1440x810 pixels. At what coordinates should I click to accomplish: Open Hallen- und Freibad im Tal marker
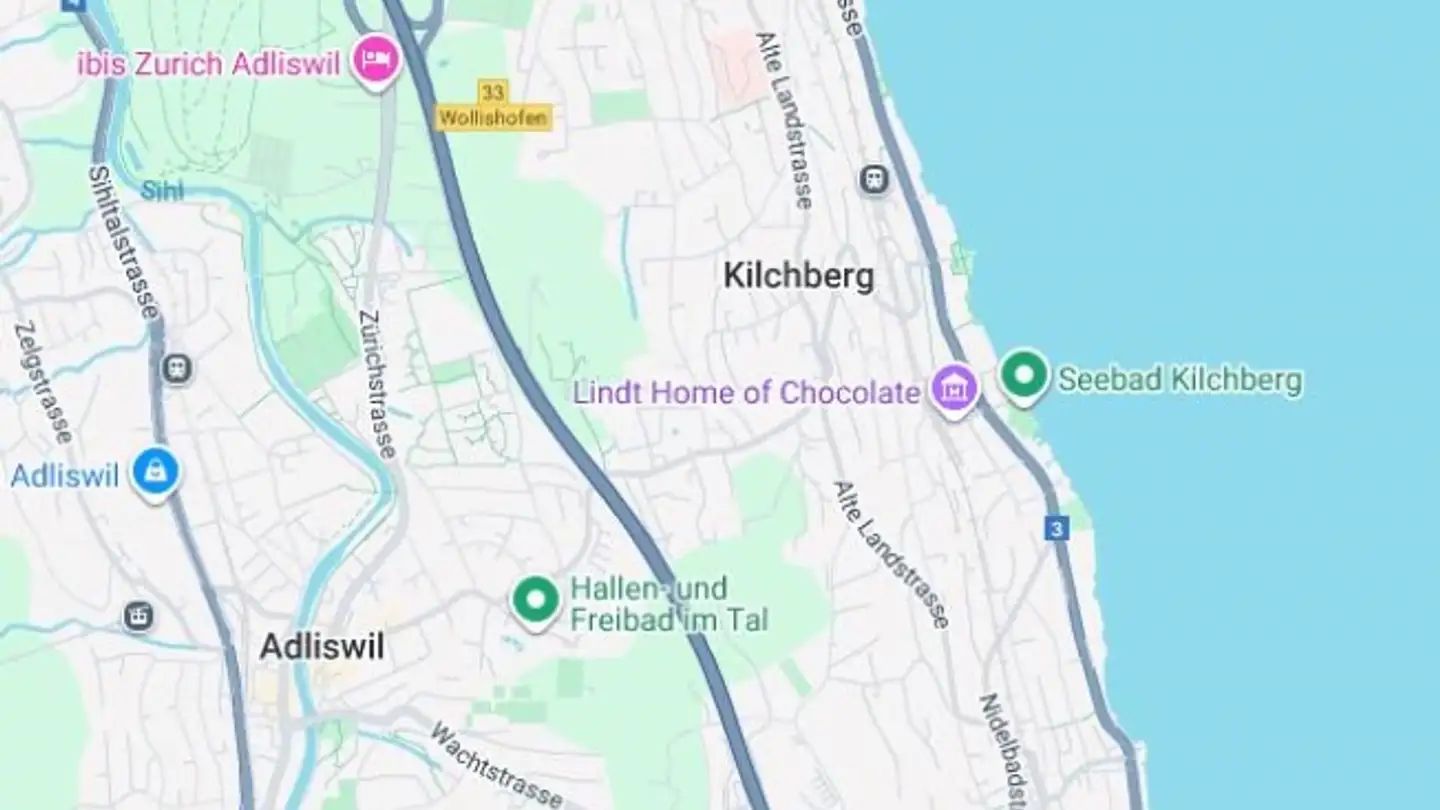pos(536,600)
